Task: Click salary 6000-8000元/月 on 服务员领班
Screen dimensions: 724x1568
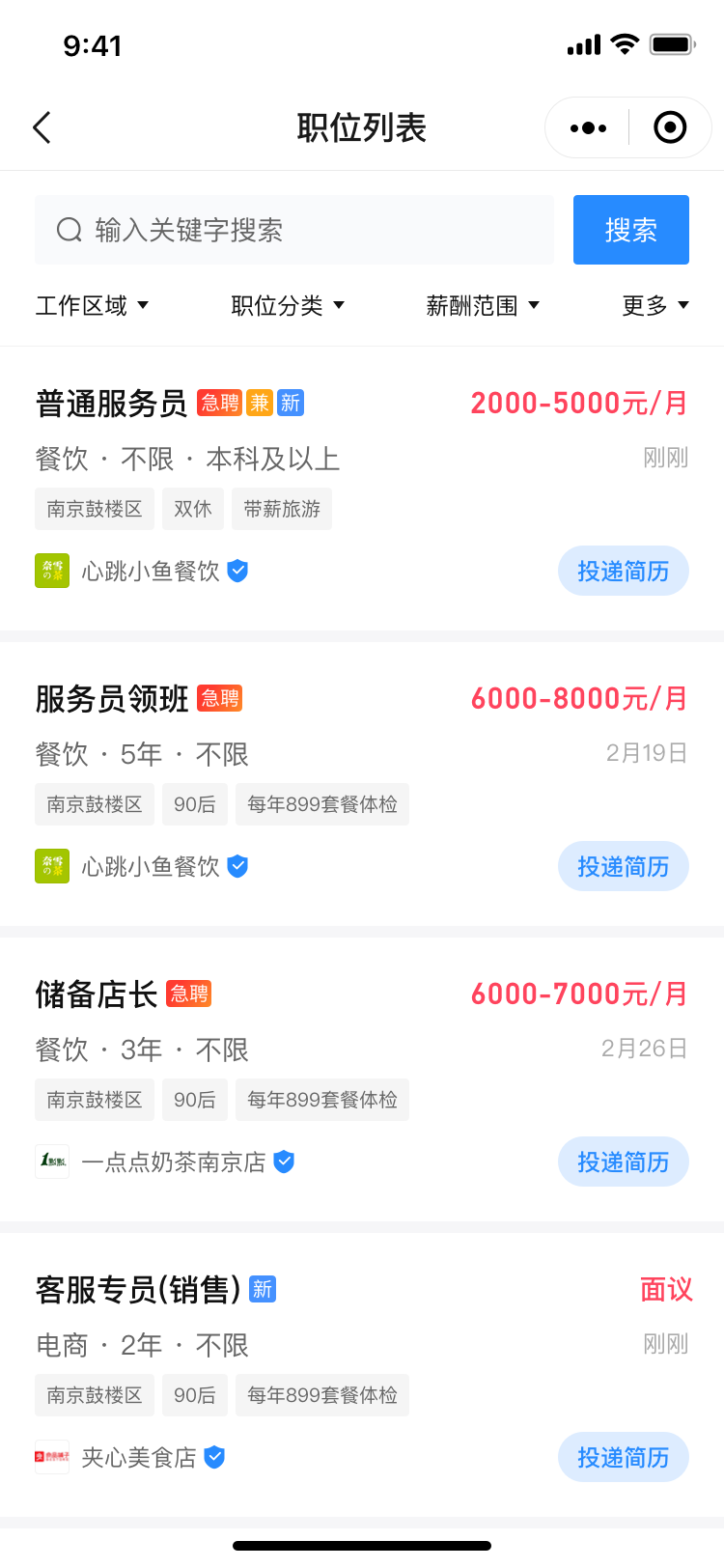Action: (577, 698)
